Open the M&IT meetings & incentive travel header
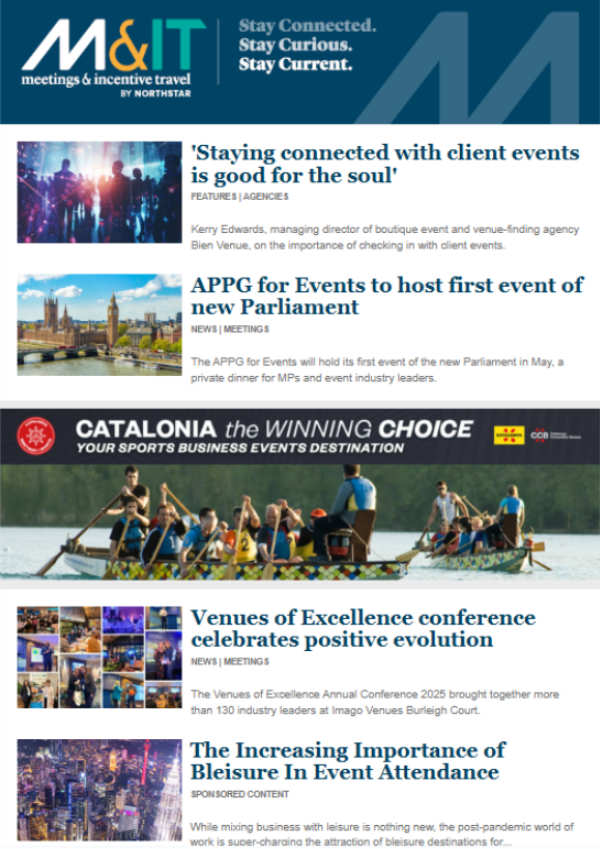The image size is (600, 849). [x=114, y=58]
